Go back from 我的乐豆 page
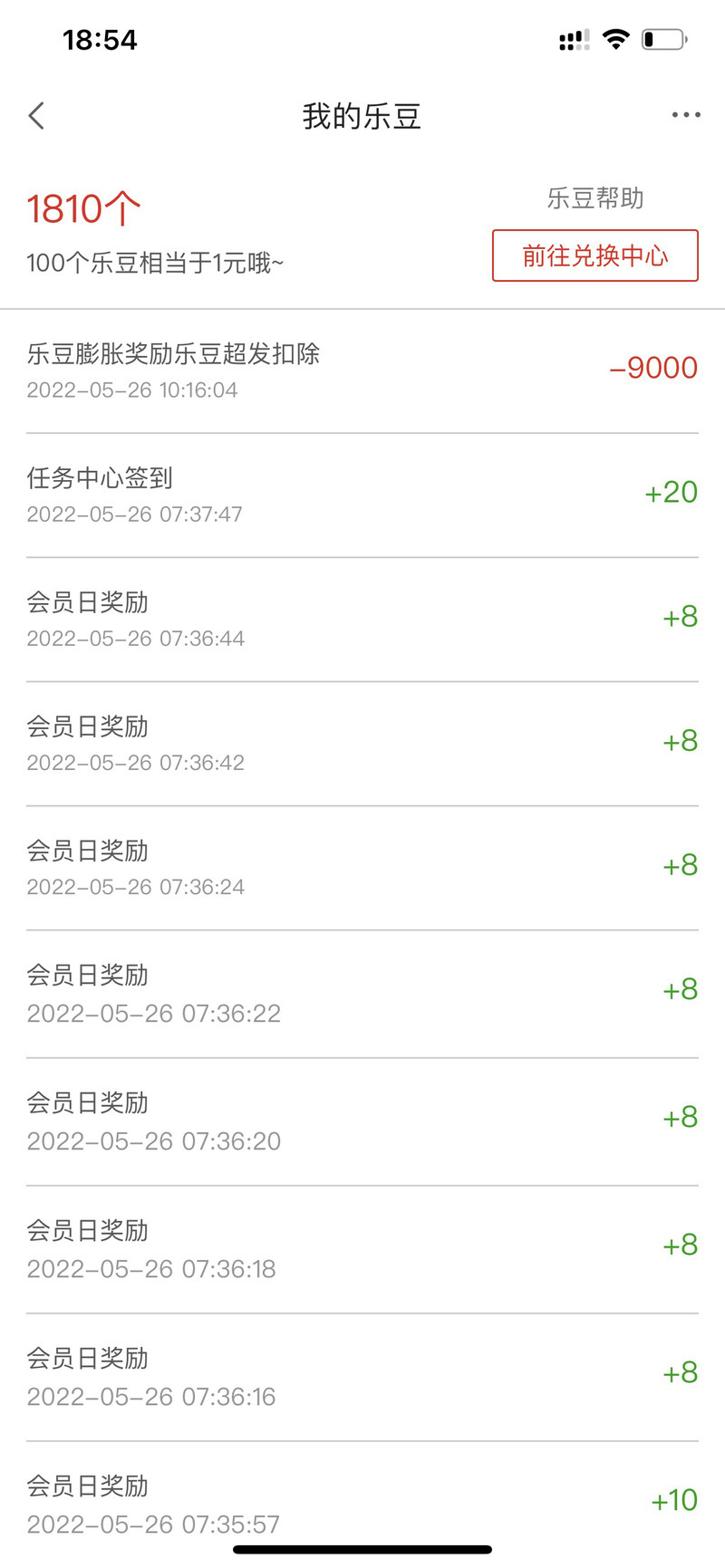This screenshot has width=725, height=1568. coord(36,116)
